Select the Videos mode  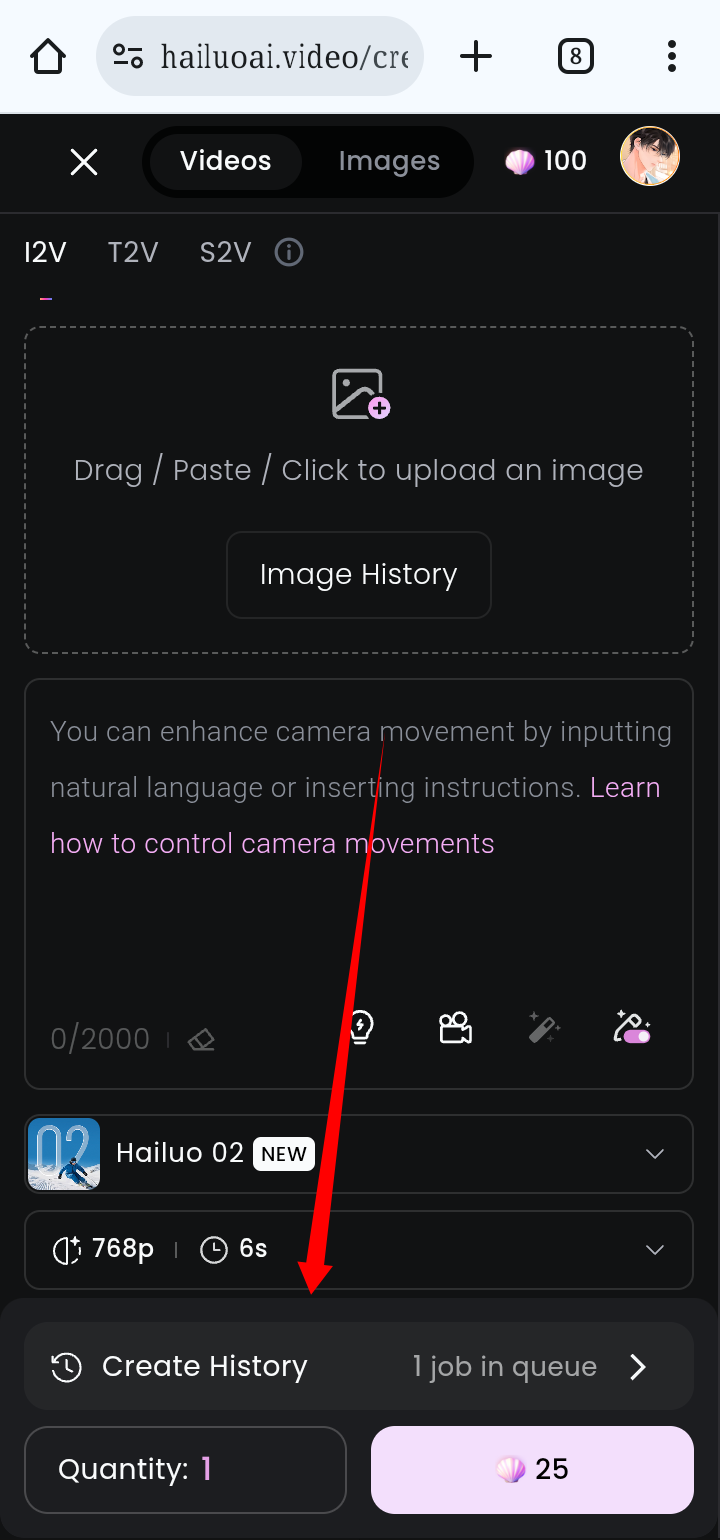pyautogui.click(x=225, y=162)
